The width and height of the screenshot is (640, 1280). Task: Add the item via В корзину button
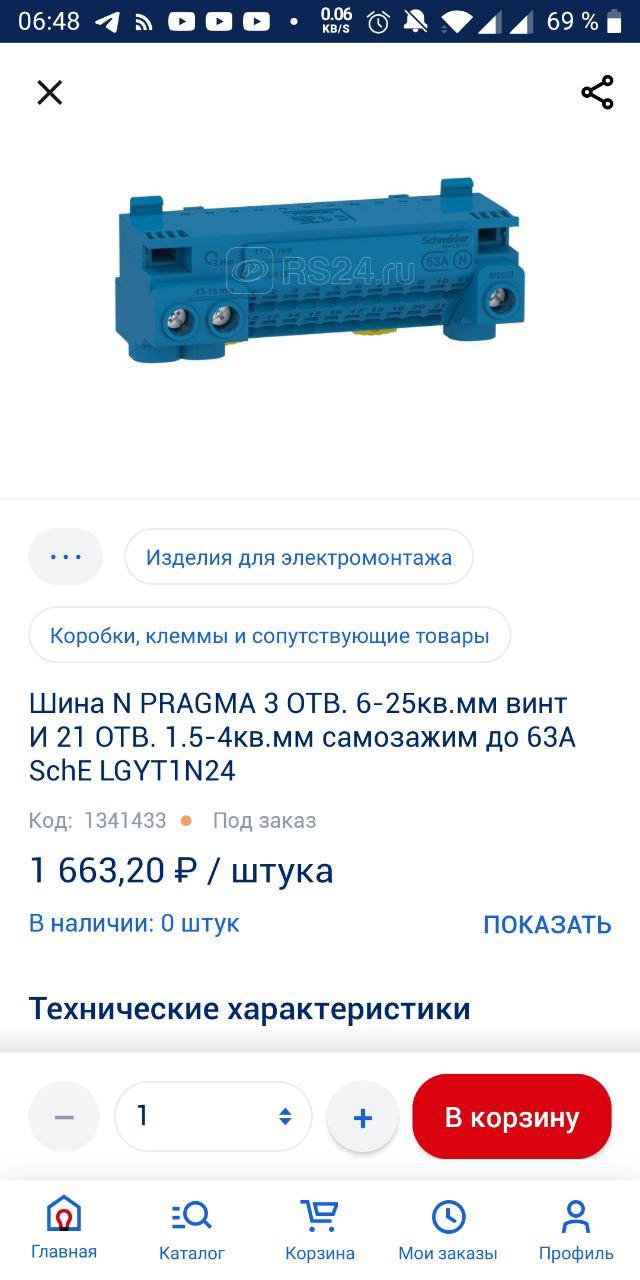point(512,1117)
